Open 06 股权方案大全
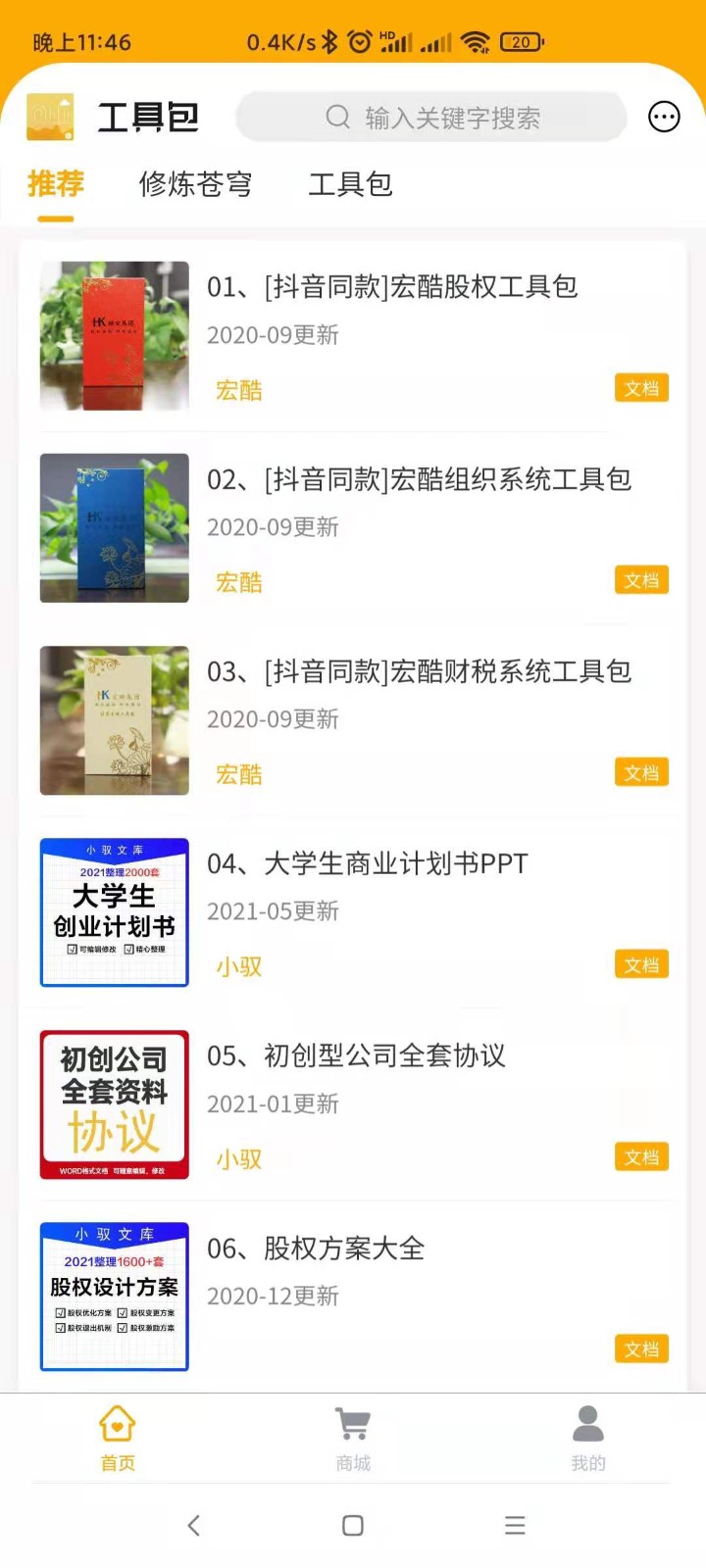The image size is (706, 1568). (316, 1249)
